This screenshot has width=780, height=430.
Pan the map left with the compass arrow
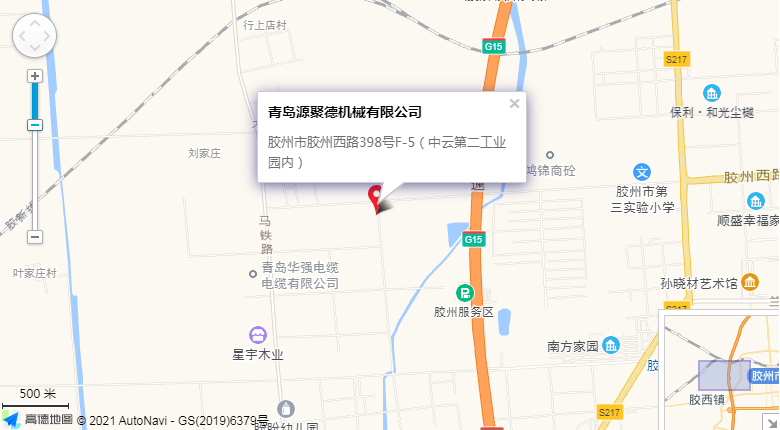(20, 38)
